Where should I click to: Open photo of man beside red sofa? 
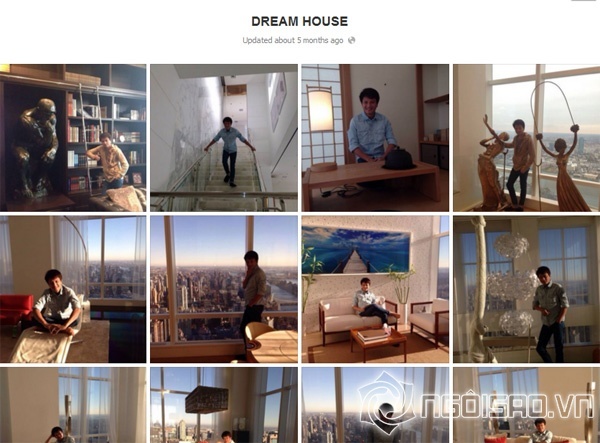73,289
